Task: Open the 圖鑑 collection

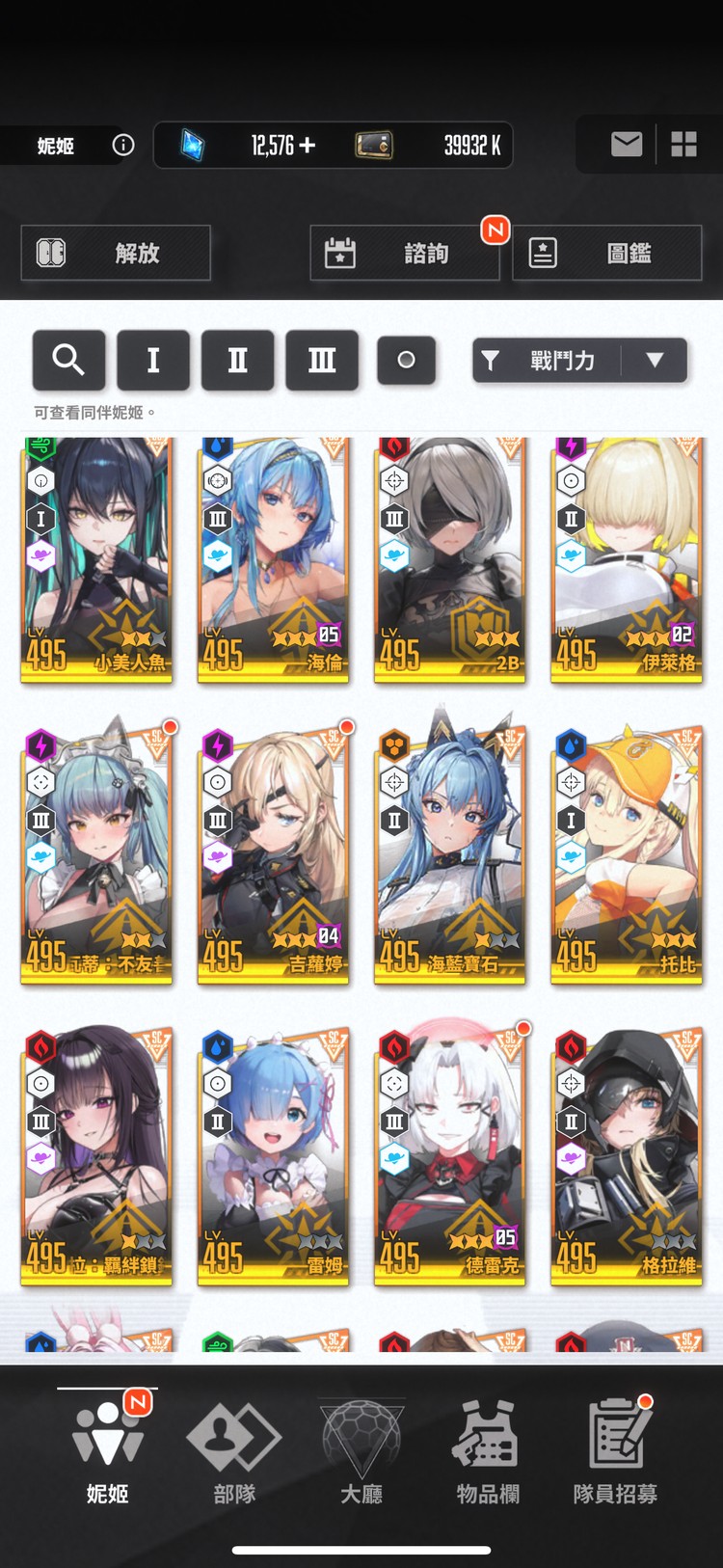Action: [606, 253]
